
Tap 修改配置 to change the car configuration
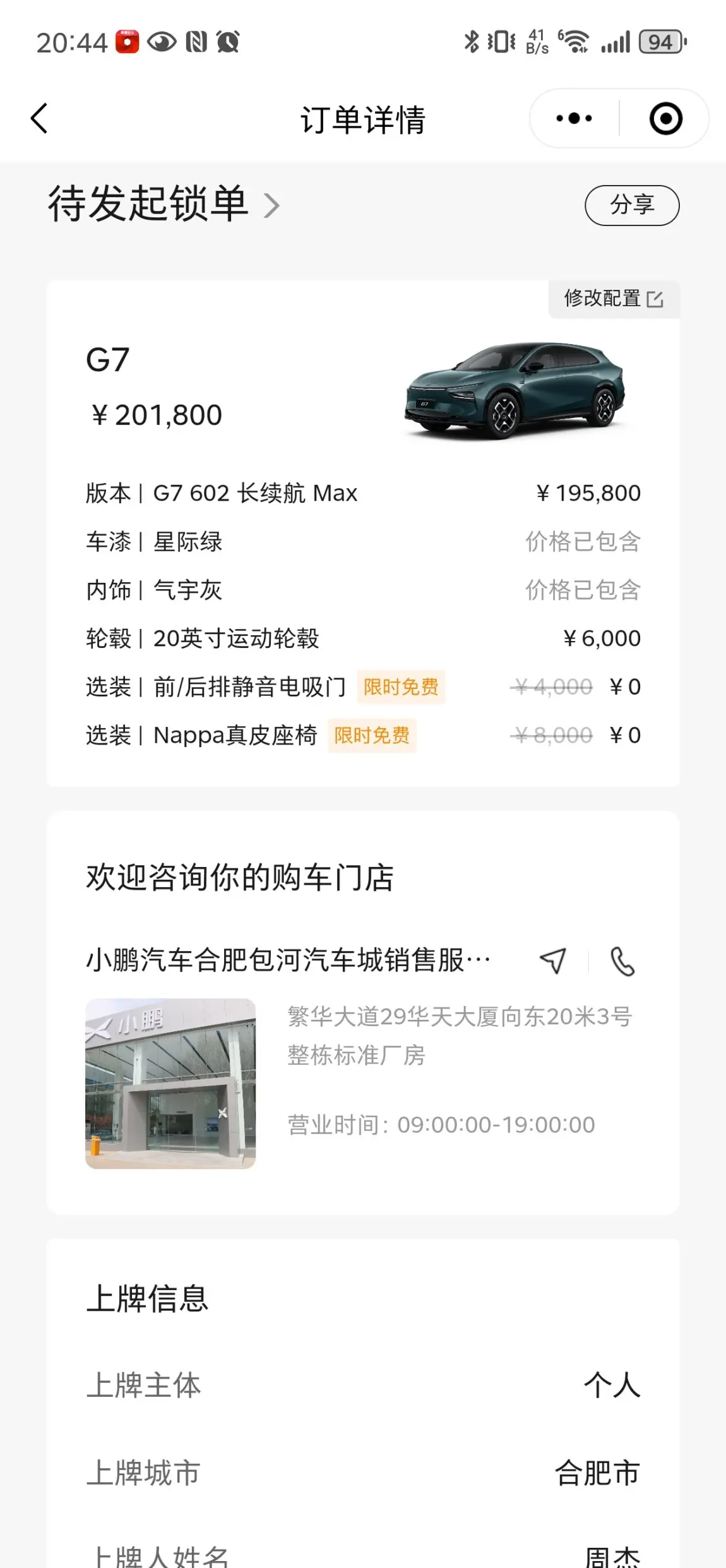pos(613,299)
